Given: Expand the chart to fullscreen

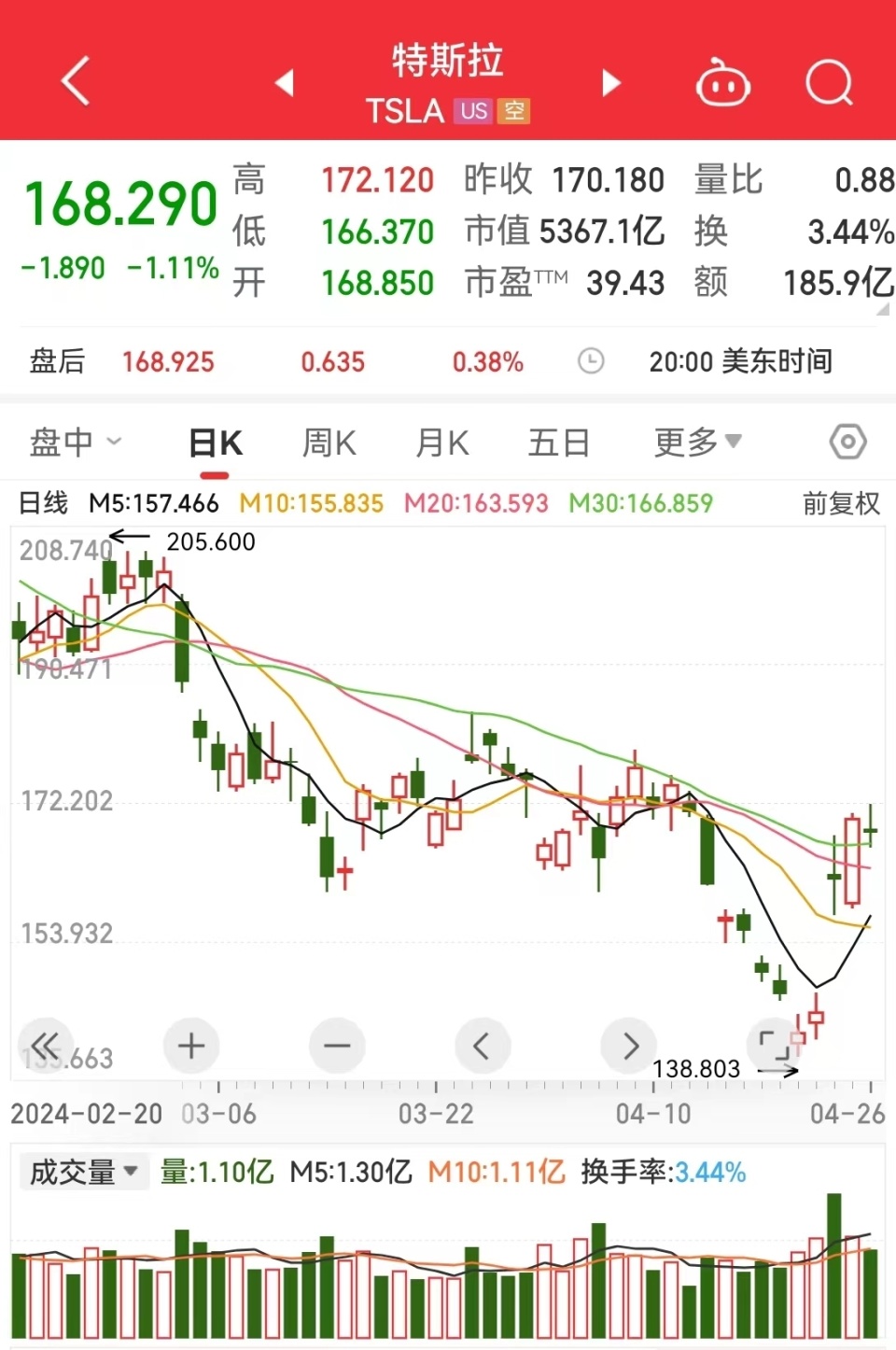Looking at the screenshot, I should (x=774, y=1046).
